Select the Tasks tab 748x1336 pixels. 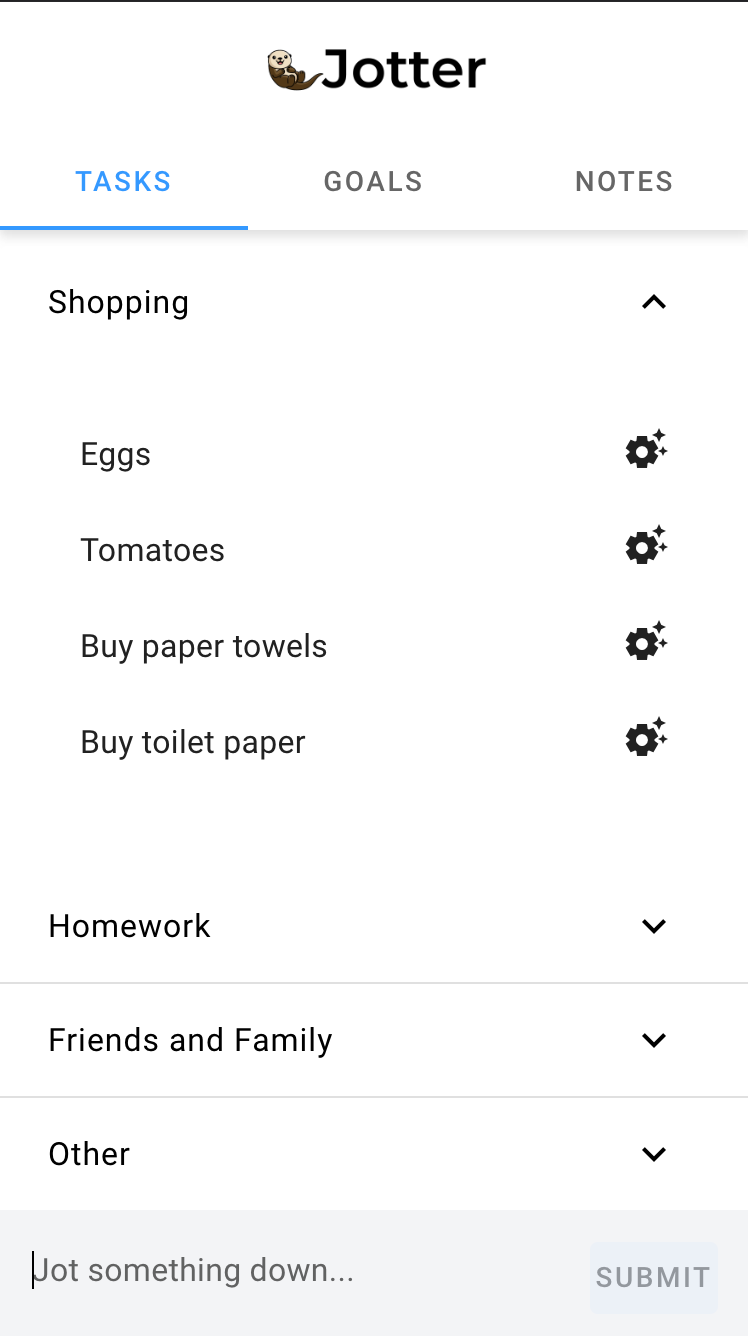click(x=124, y=182)
